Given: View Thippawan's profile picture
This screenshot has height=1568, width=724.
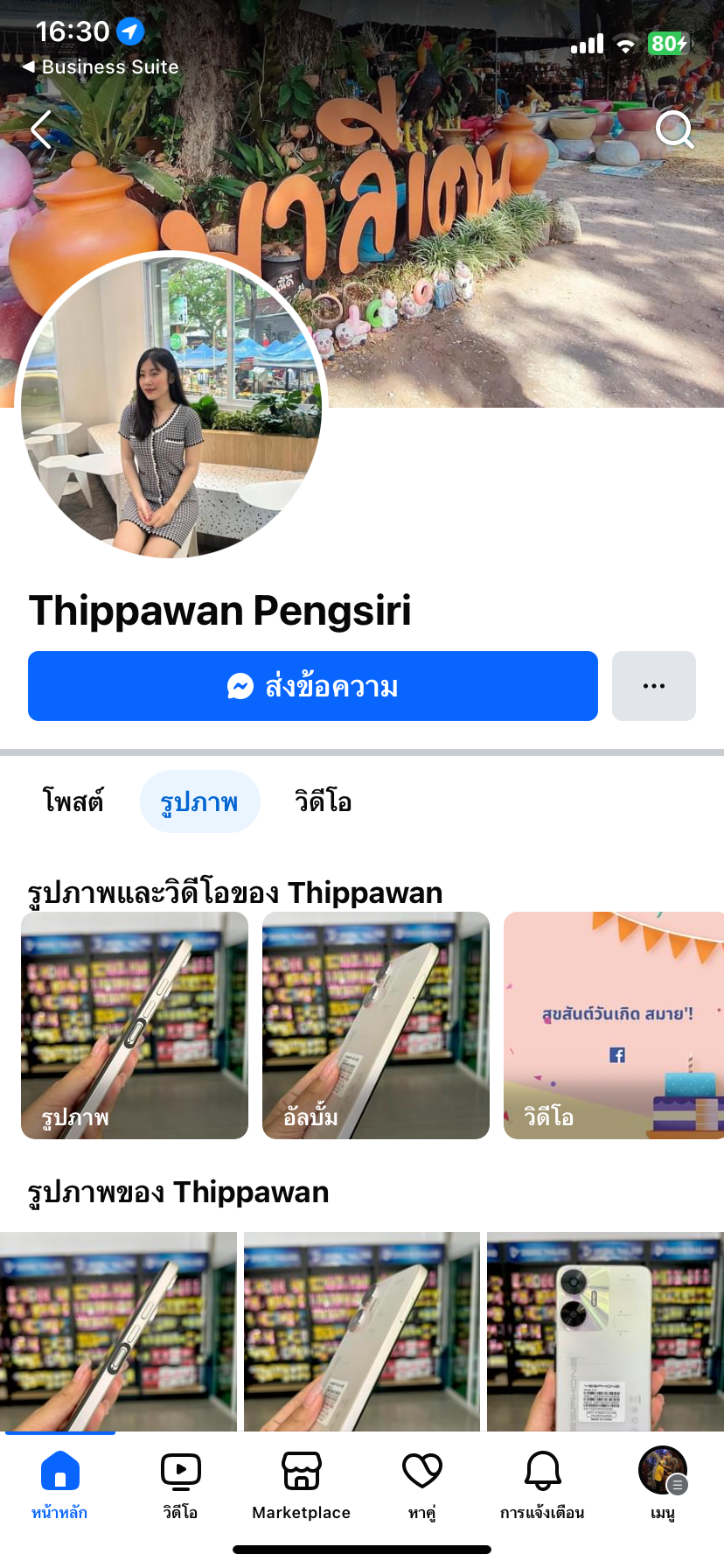Looking at the screenshot, I should 171,404.
